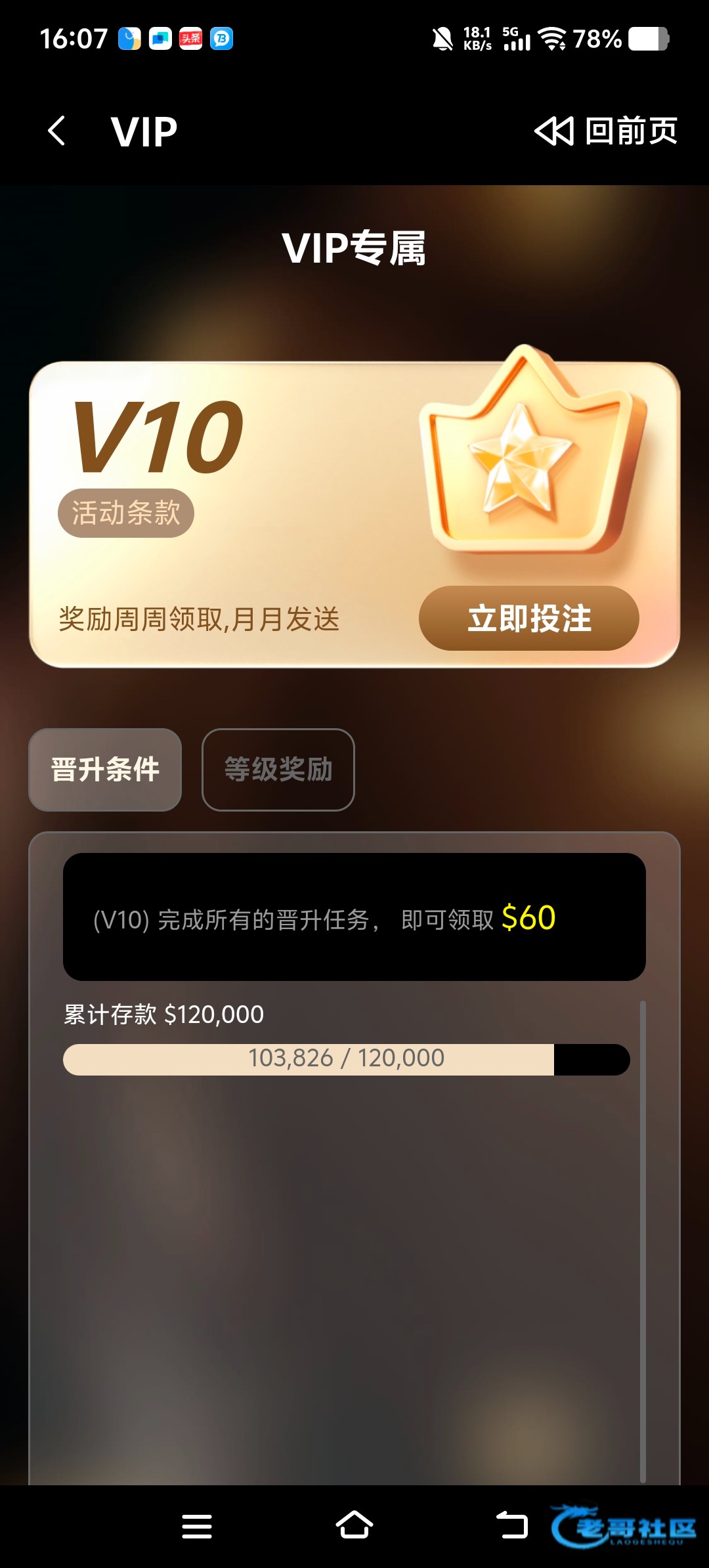The image size is (709, 1568).
Task: Open the 活动条款 terms chip
Action: (x=125, y=513)
